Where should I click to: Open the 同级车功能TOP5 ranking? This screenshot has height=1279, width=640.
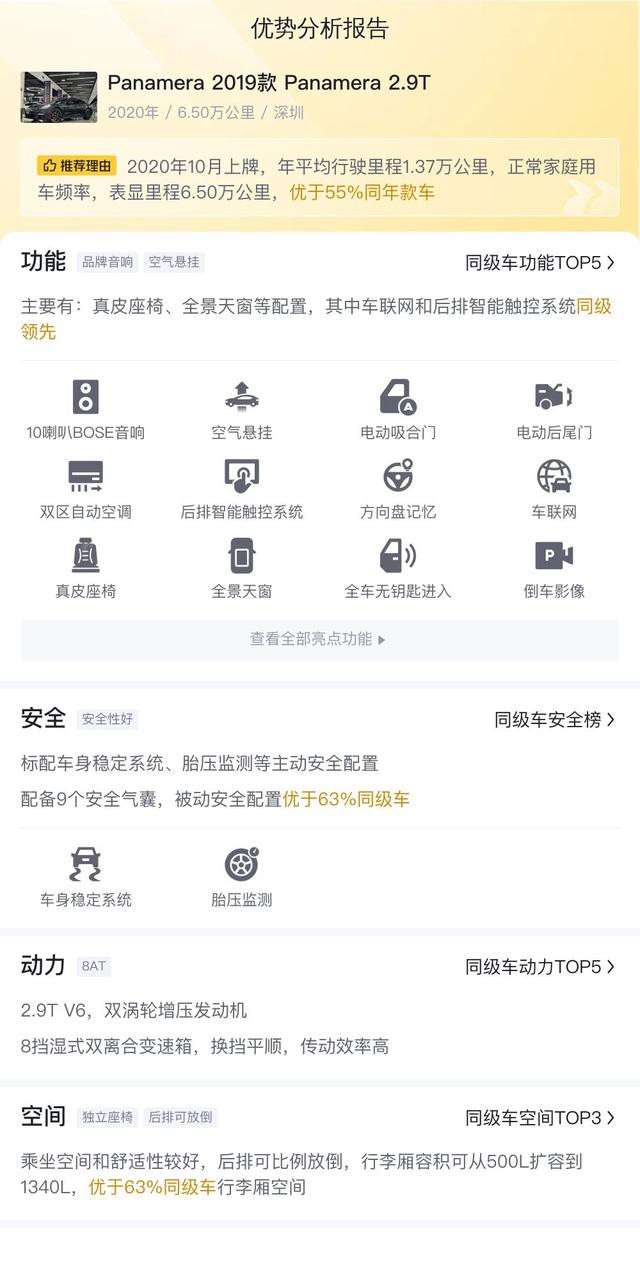click(x=540, y=263)
